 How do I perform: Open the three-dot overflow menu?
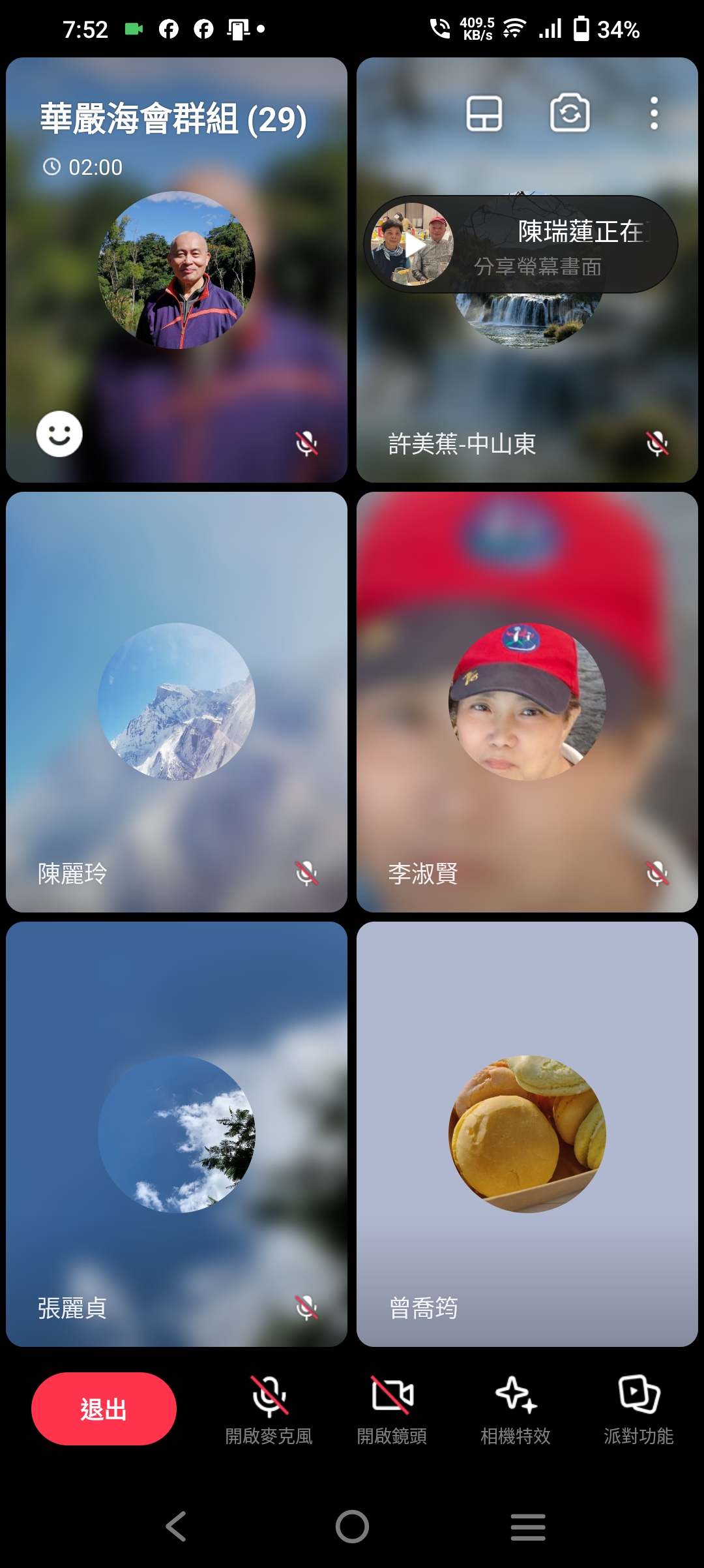click(x=654, y=114)
